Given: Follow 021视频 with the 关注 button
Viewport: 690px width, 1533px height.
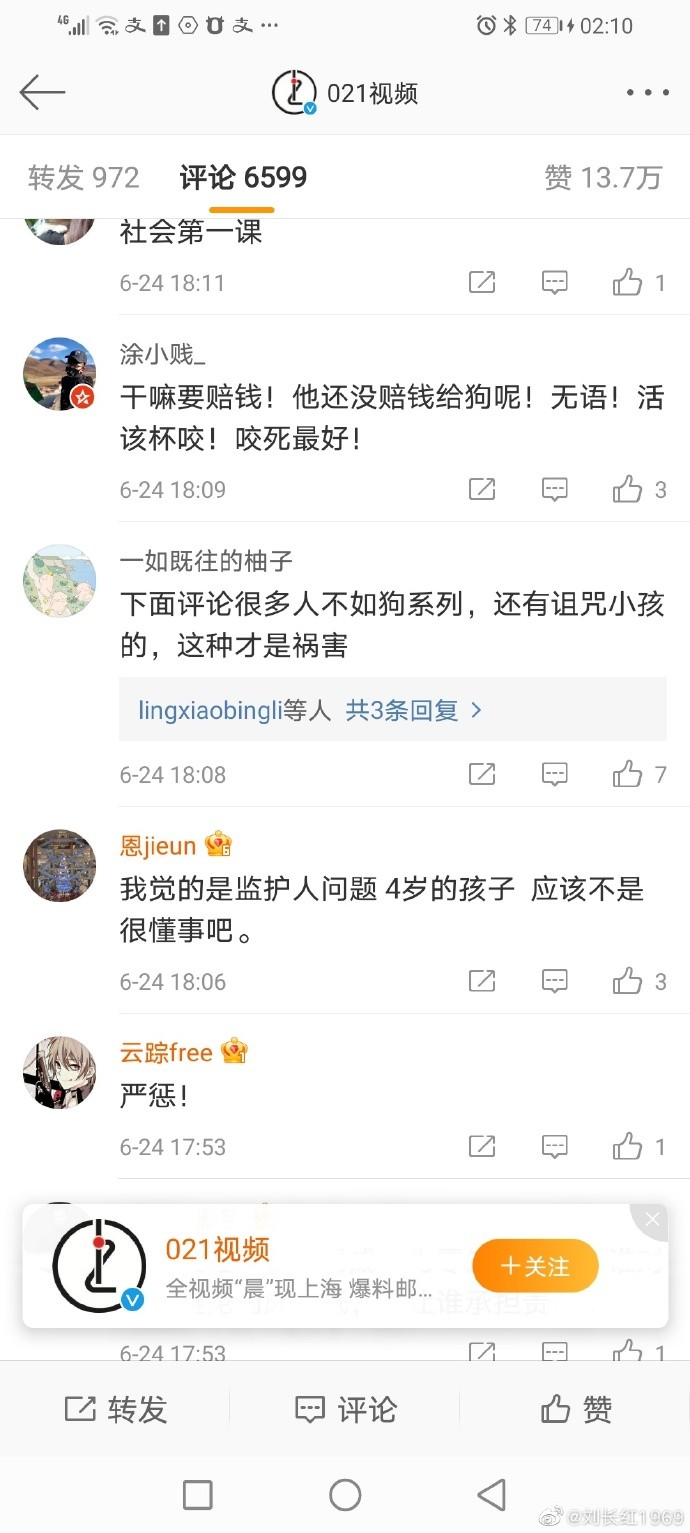Looking at the screenshot, I should coord(535,1267).
